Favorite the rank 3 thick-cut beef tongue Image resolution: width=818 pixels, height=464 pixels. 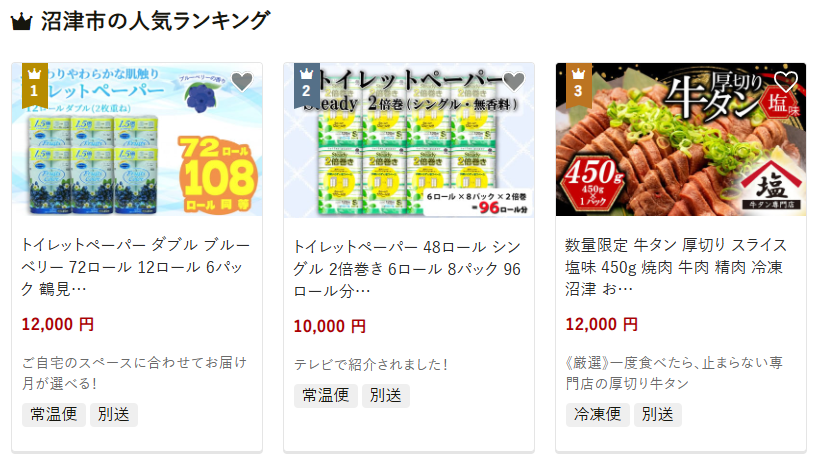pyautogui.click(x=786, y=81)
